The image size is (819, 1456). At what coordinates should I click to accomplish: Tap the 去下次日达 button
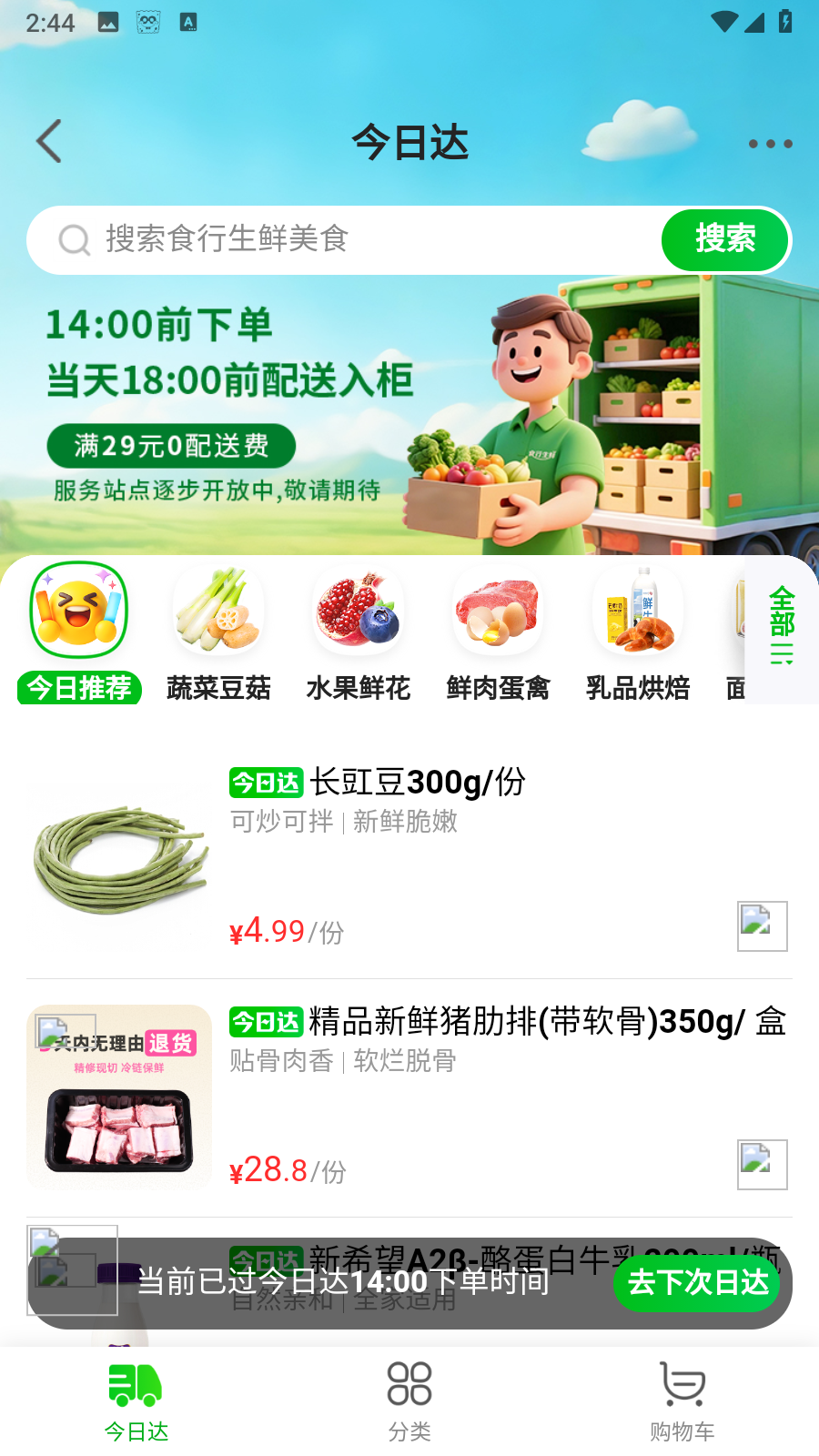click(697, 1282)
